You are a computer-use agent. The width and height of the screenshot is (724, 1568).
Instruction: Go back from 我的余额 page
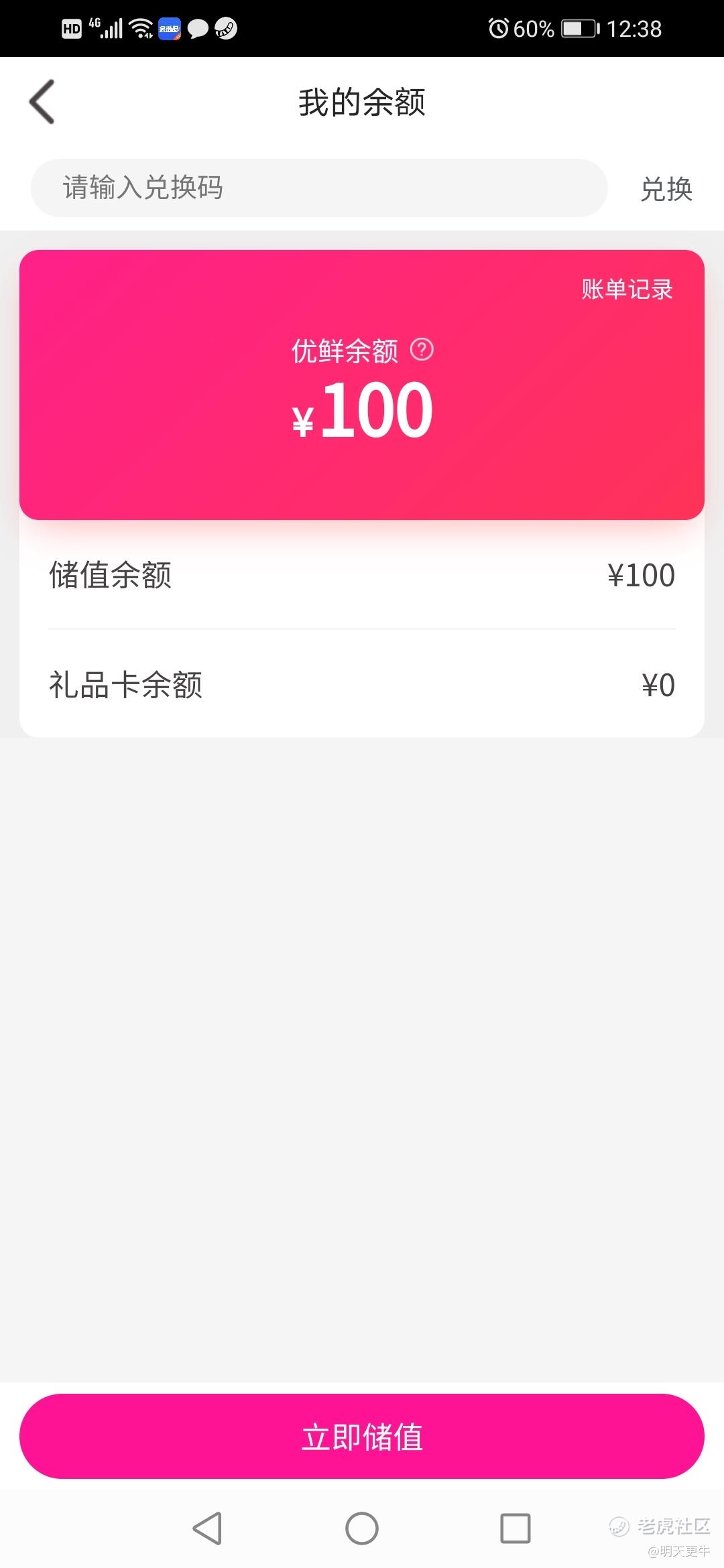pyautogui.click(x=42, y=102)
